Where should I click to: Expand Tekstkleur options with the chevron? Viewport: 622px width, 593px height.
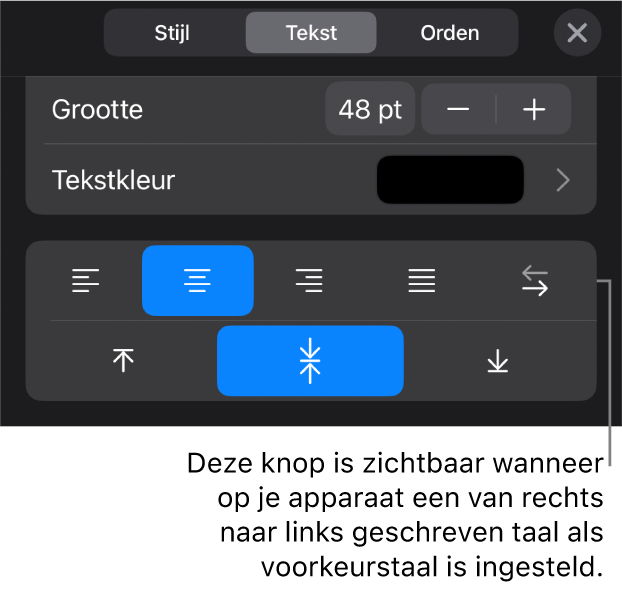pyautogui.click(x=563, y=180)
